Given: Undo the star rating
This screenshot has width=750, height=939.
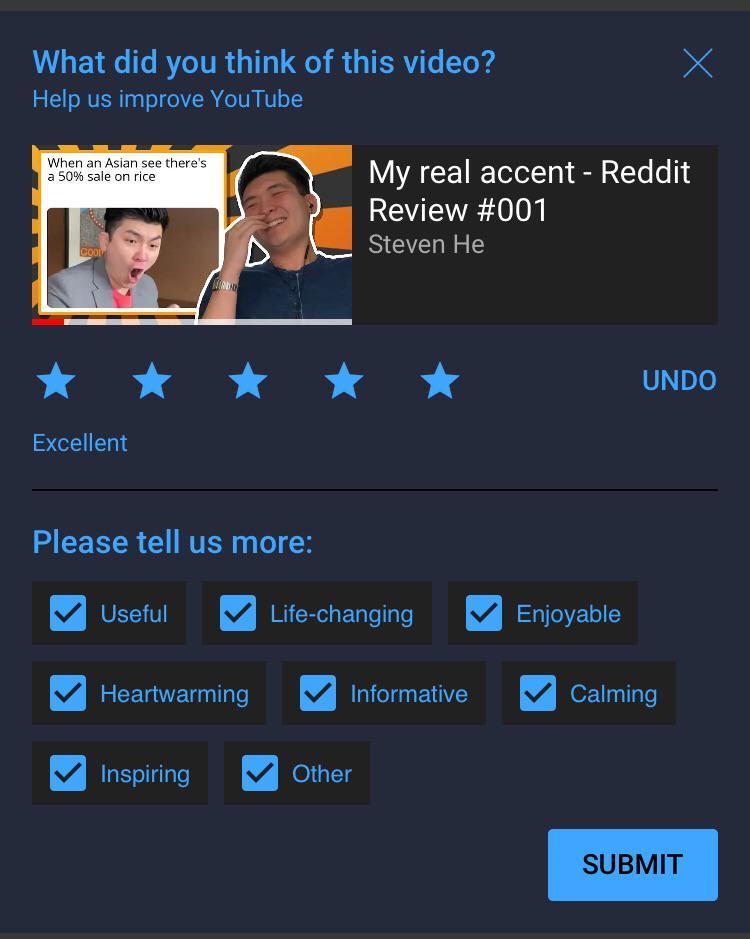Looking at the screenshot, I should point(679,381).
